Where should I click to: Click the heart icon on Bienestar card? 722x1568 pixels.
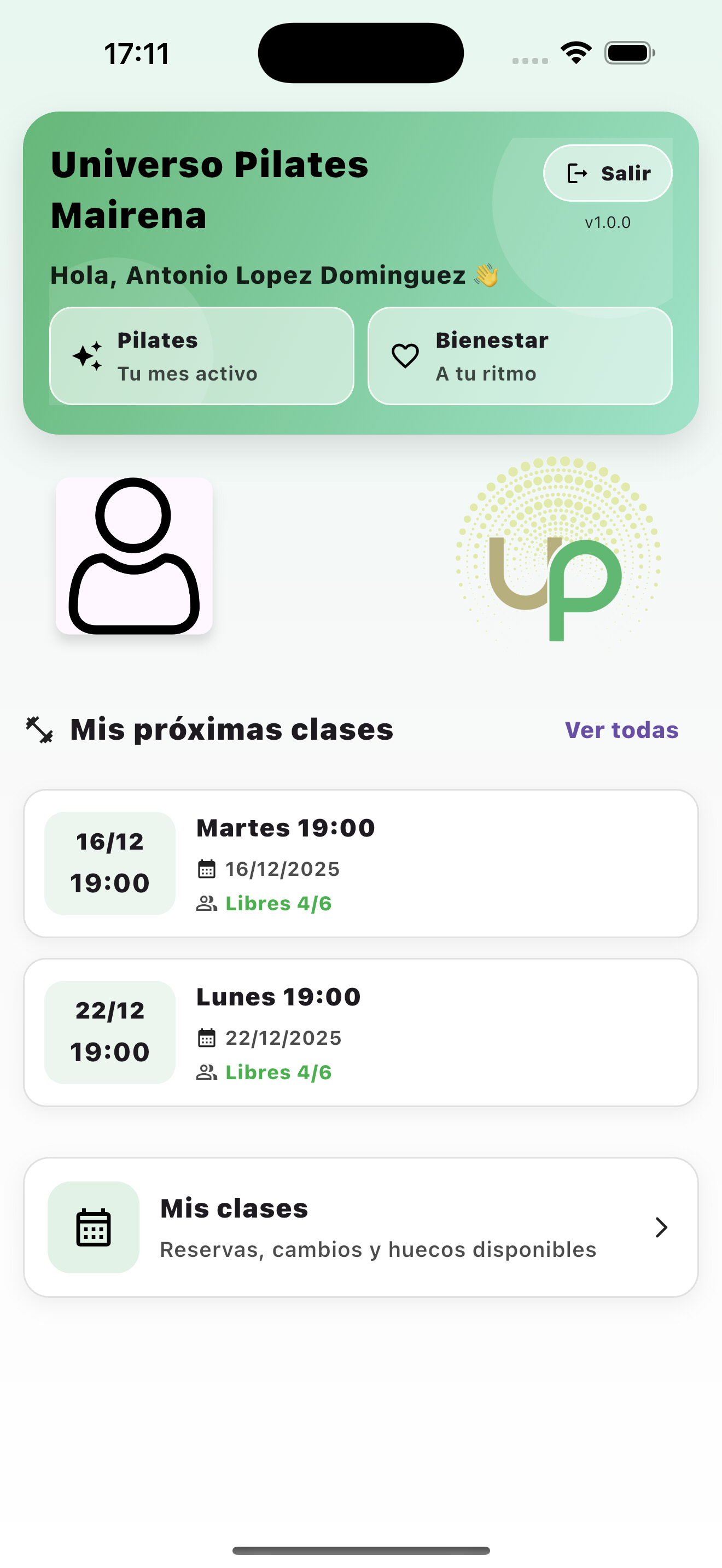click(405, 355)
